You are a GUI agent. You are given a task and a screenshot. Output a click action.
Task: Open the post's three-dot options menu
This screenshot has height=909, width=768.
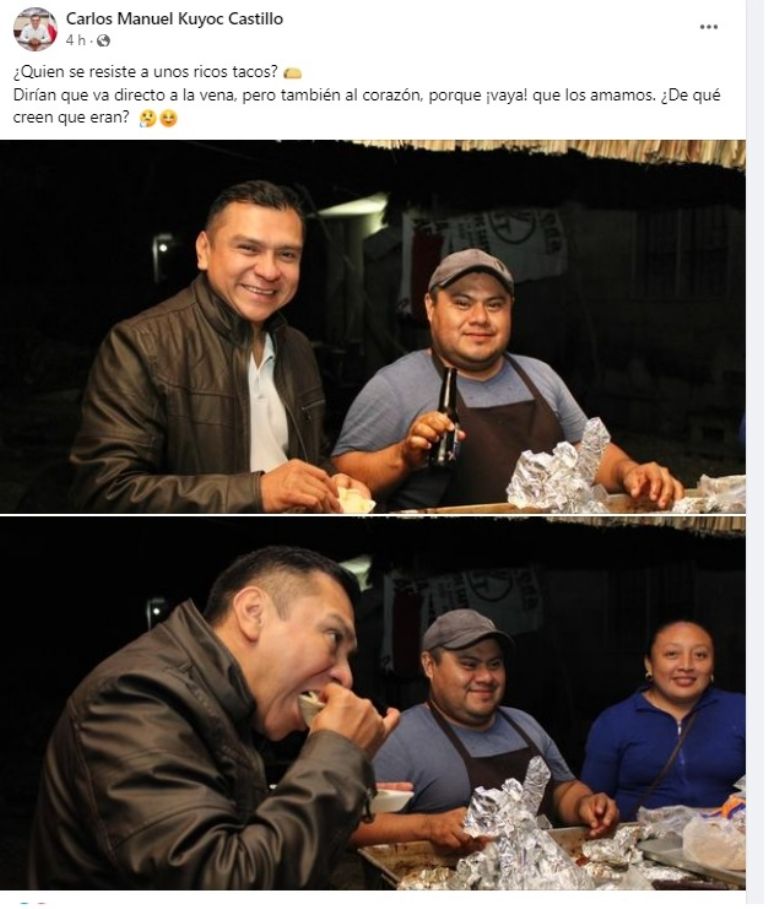(x=708, y=27)
